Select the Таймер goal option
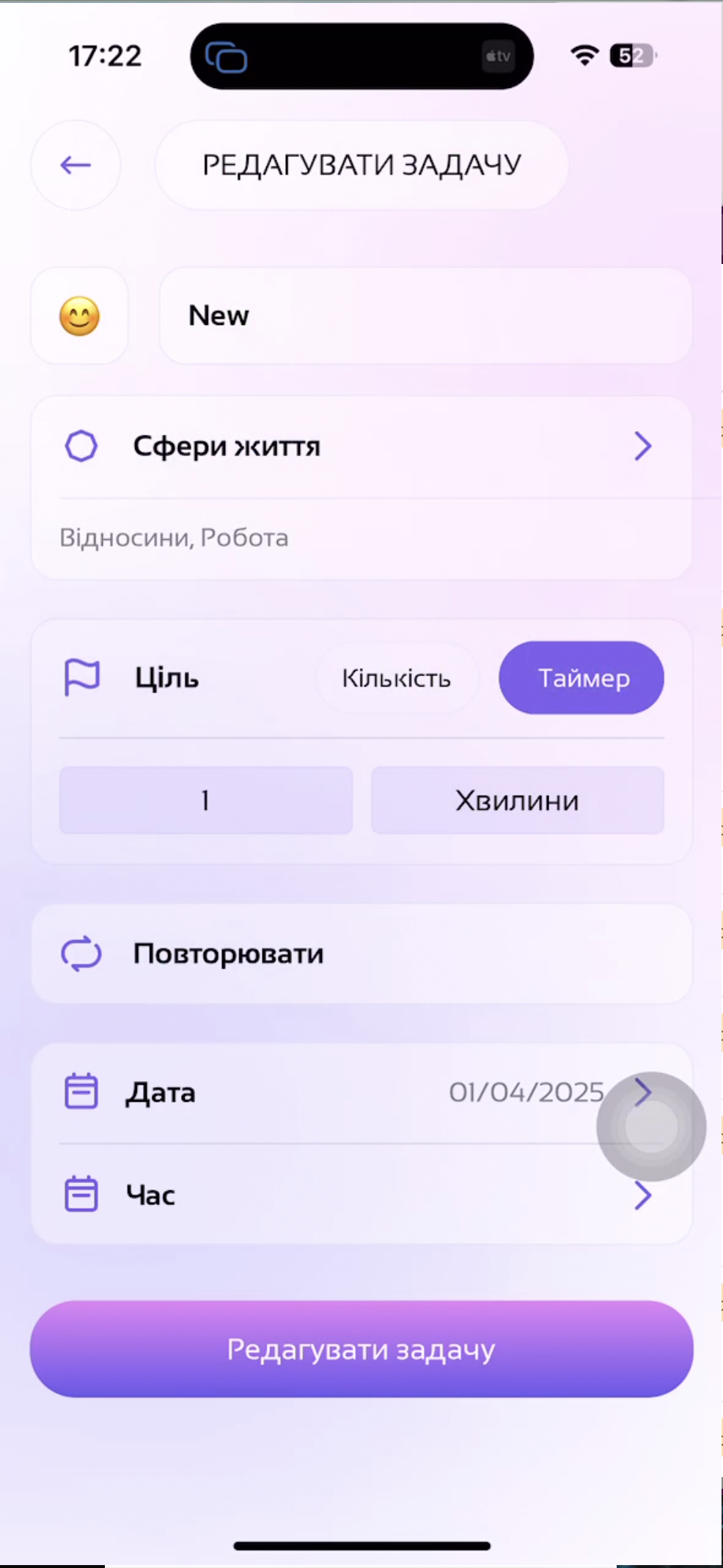 [x=581, y=678]
